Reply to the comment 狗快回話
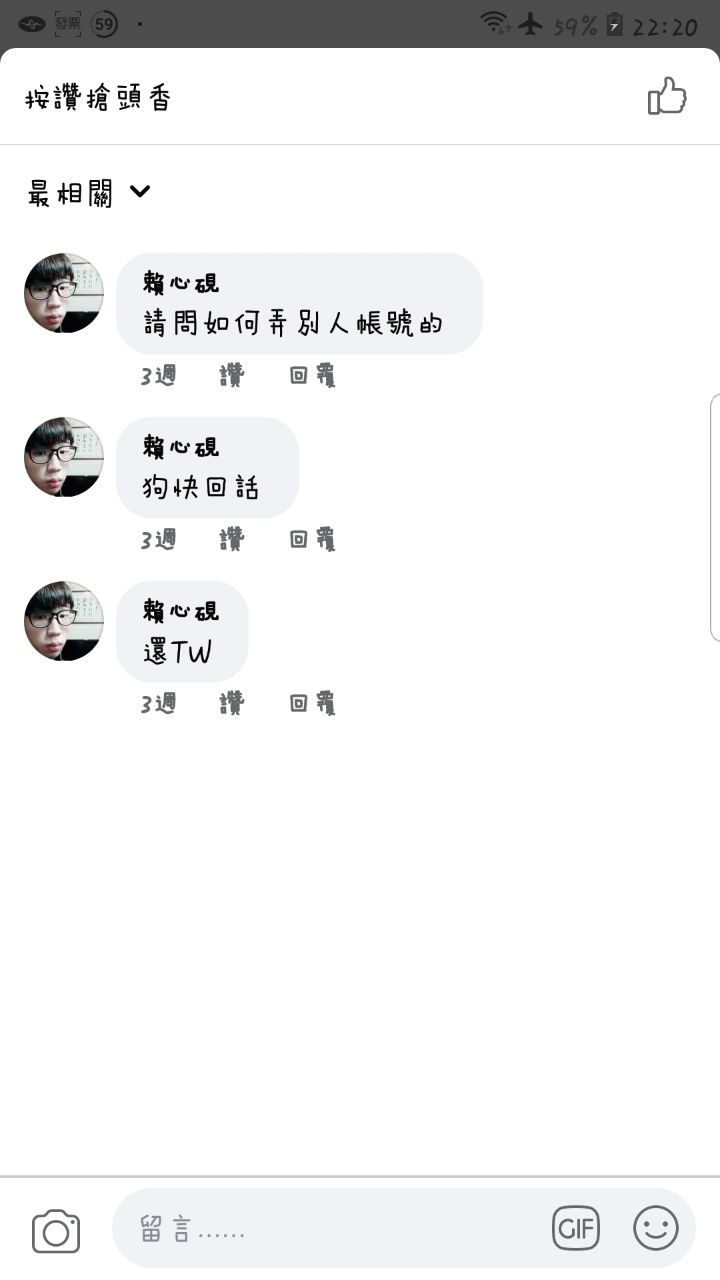This screenshot has height=1280, width=720. [312, 540]
